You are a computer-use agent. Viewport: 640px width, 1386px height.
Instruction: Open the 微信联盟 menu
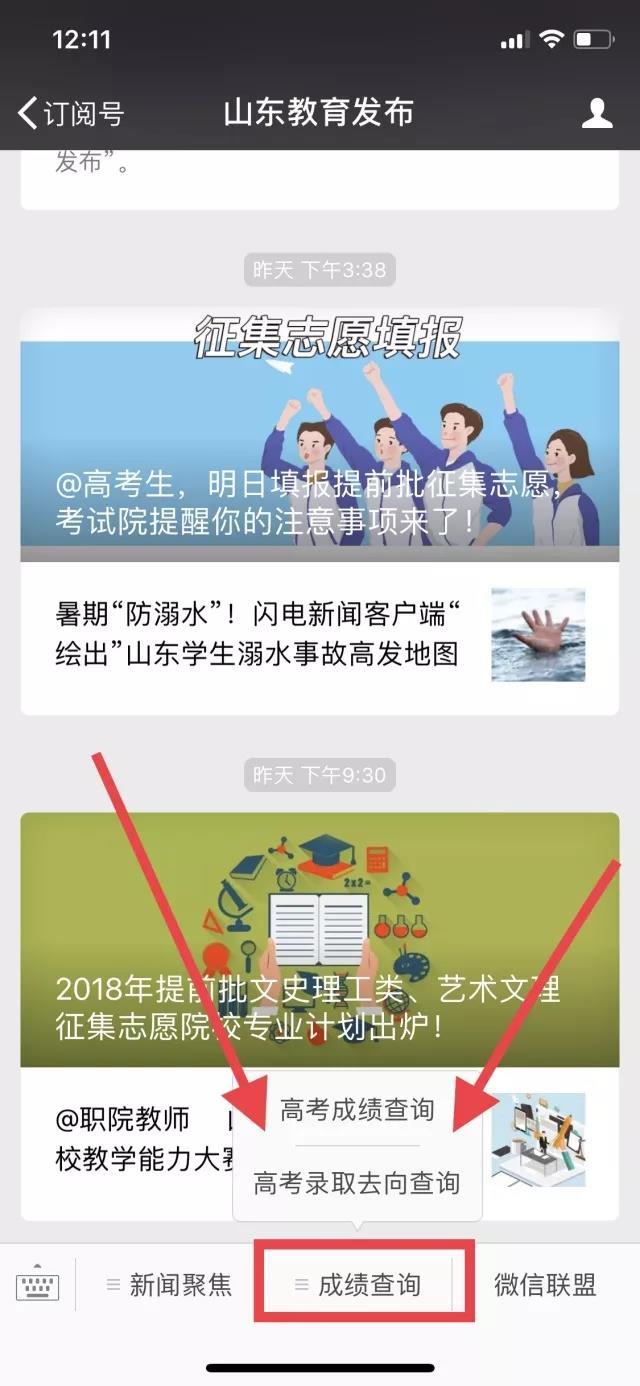[x=545, y=1285]
